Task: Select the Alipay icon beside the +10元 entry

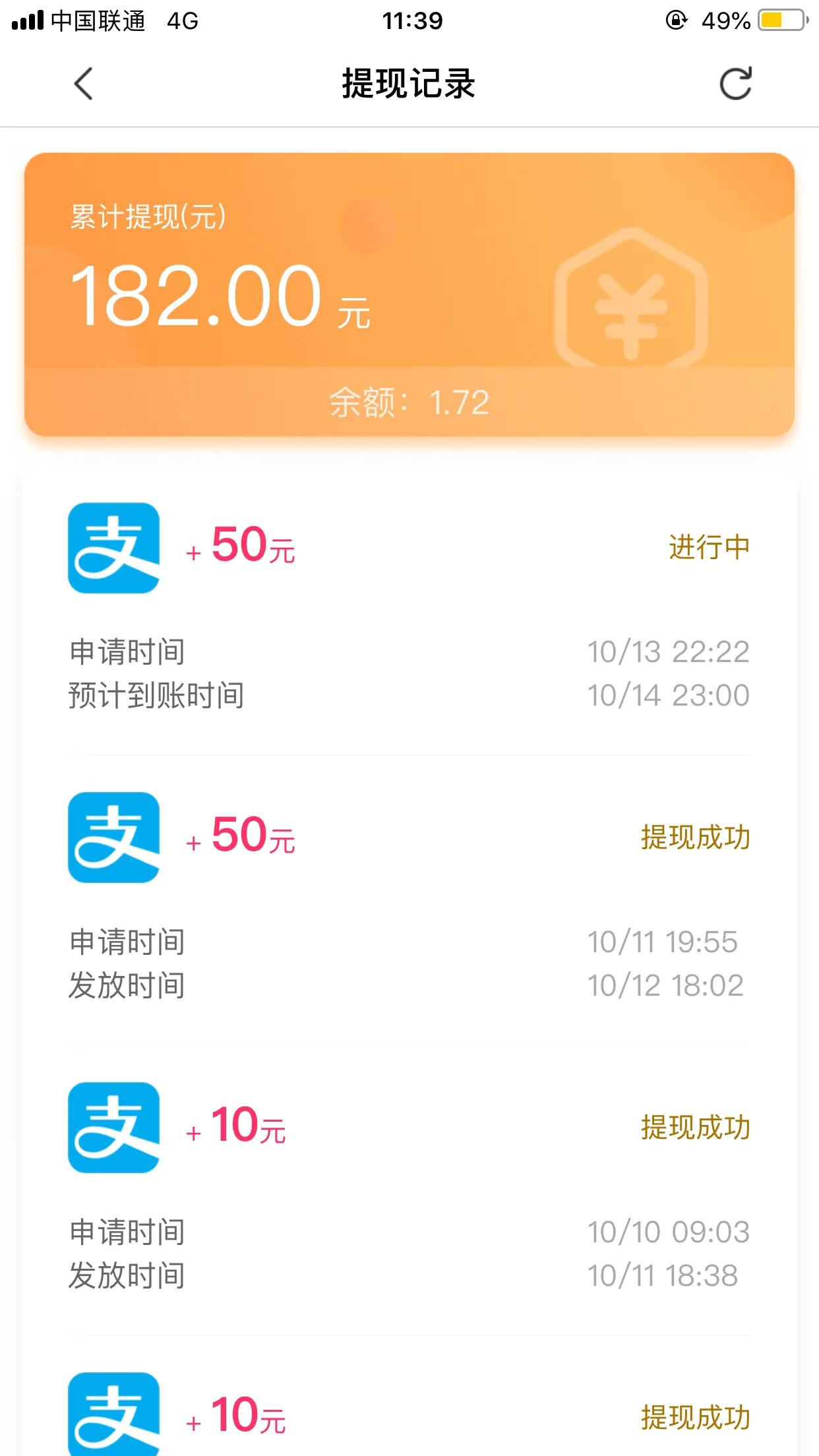Action: click(x=113, y=1129)
